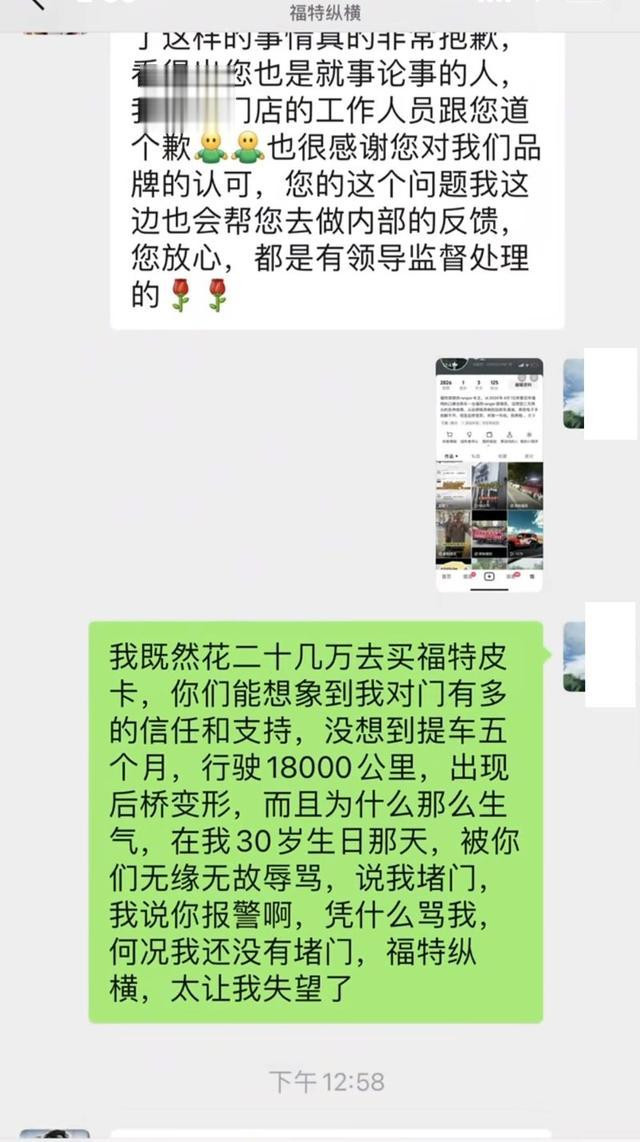
Task: Open the shared profile screenshot image
Action: 489,474
